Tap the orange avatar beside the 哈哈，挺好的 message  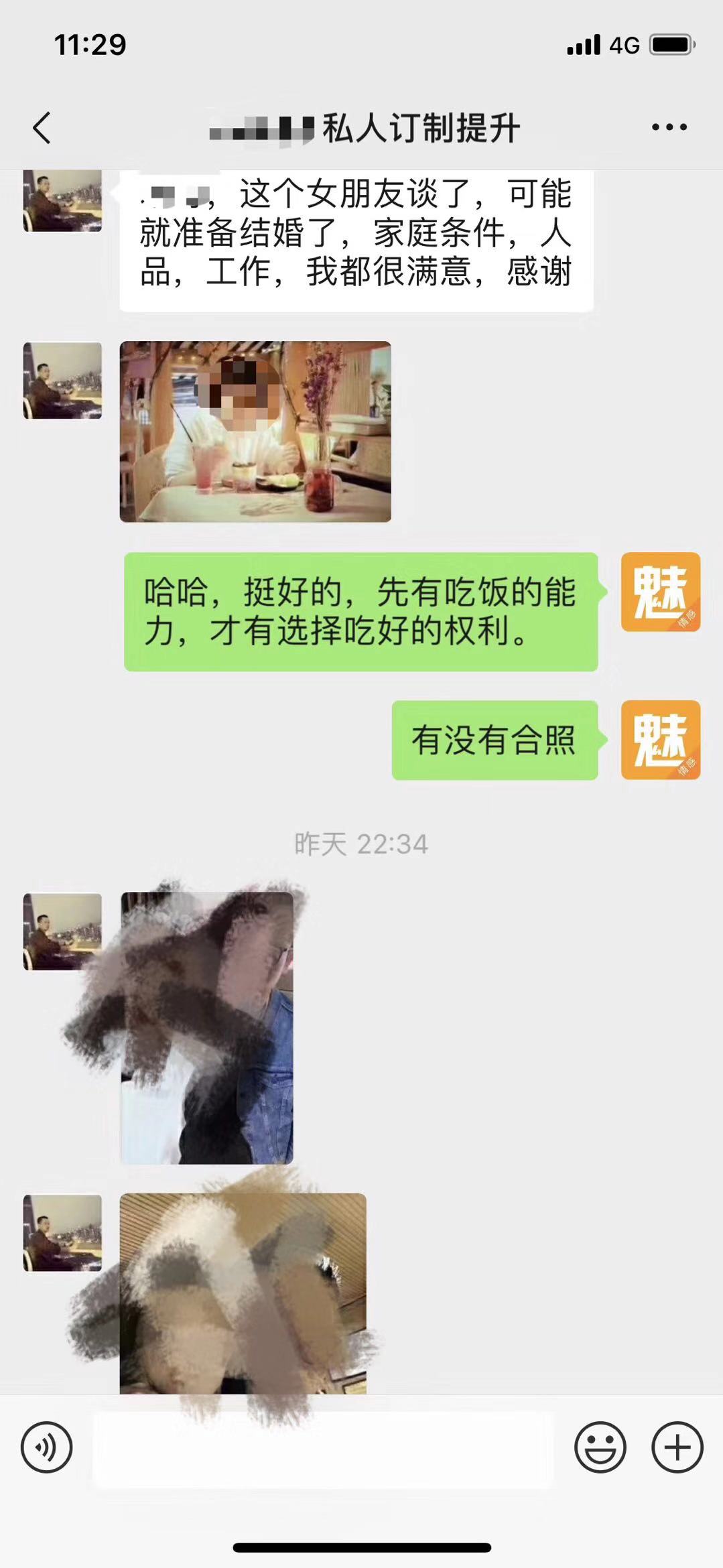tap(660, 592)
